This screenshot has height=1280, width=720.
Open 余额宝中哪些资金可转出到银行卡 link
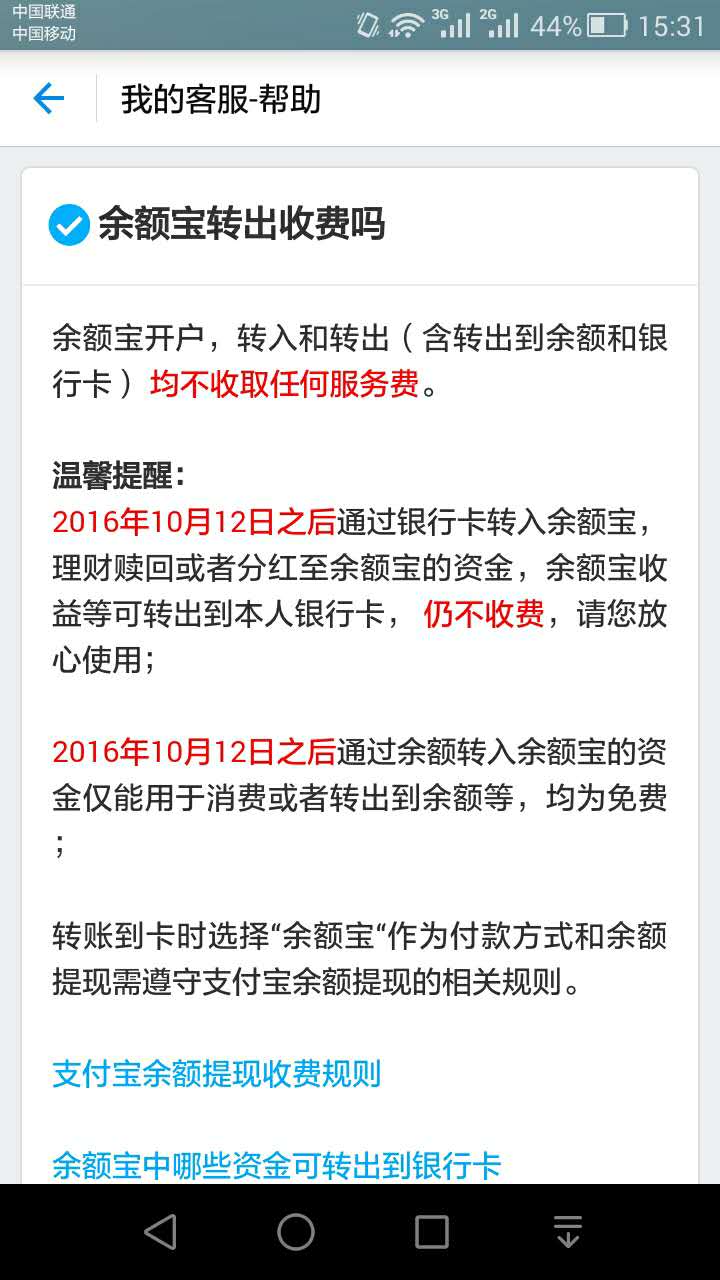tap(280, 1165)
